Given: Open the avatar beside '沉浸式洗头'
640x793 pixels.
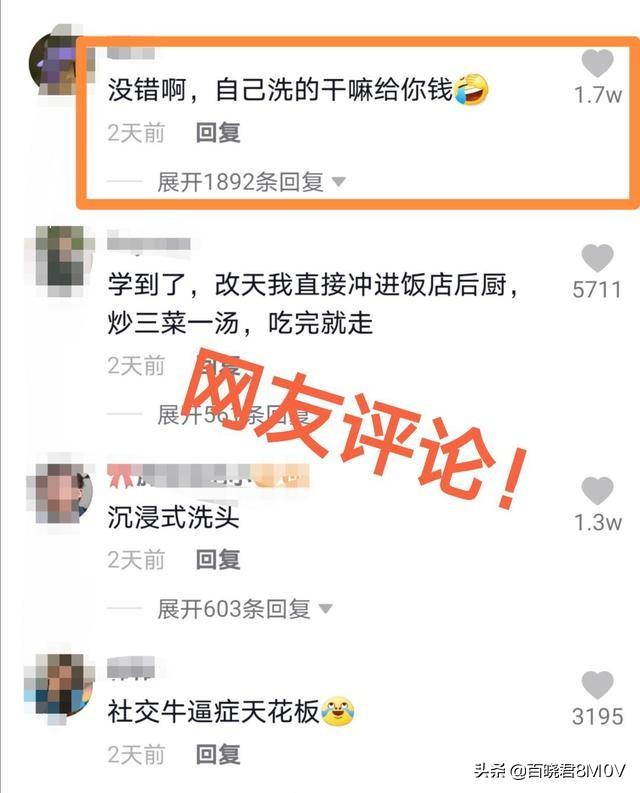Looking at the screenshot, I should pos(63,493).
